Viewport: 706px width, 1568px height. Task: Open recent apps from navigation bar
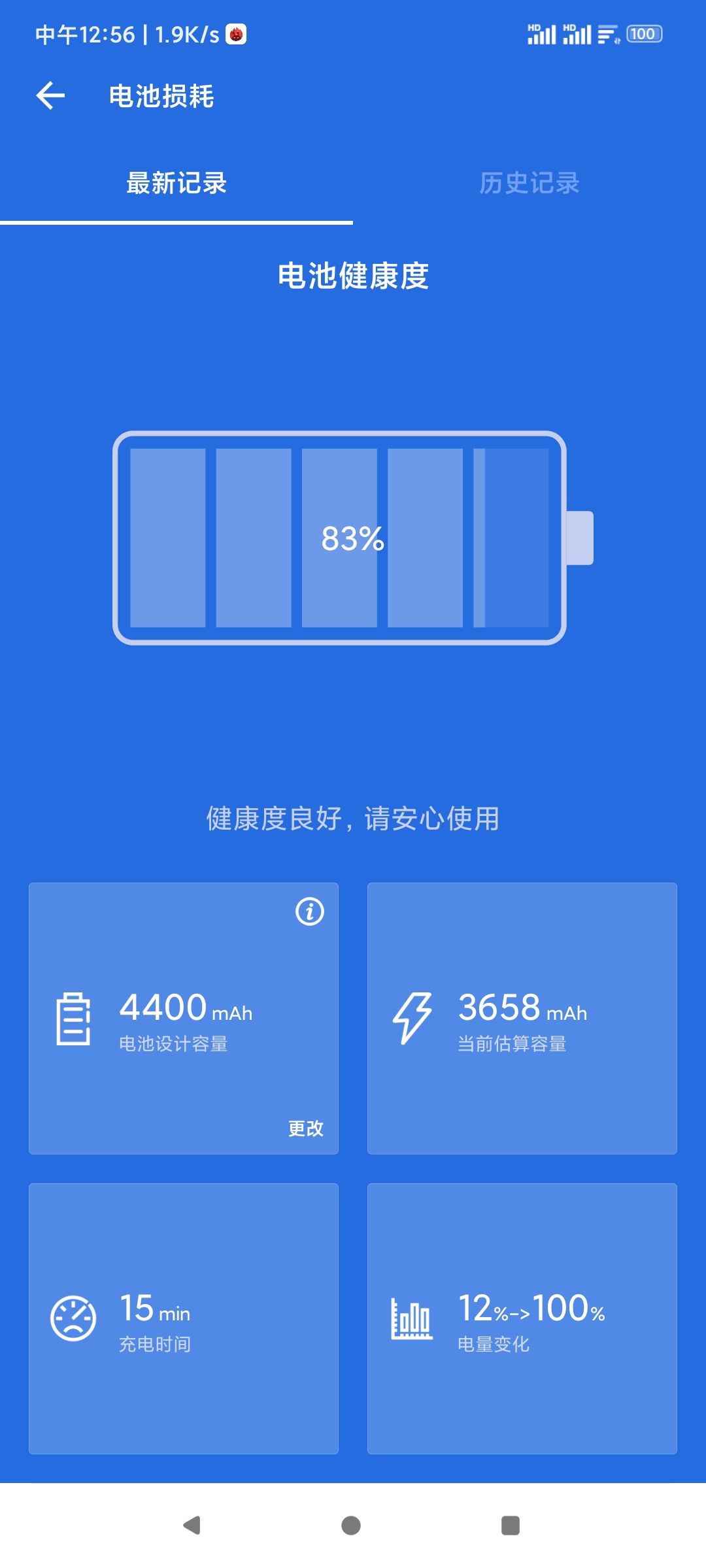click(x=511, y=1526)
